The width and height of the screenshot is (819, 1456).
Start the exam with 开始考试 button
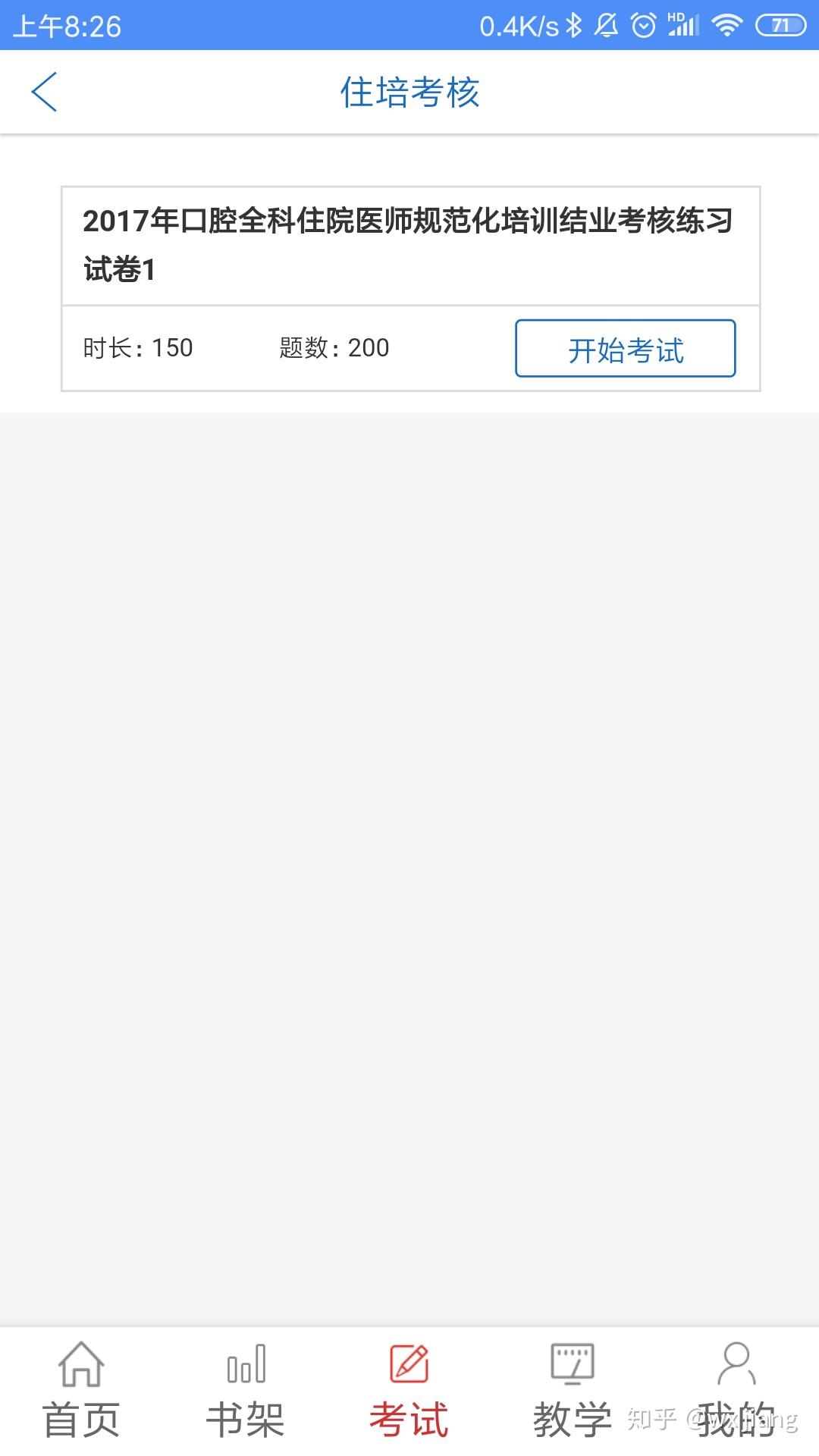pyautogui.click(x=626, y=349)
